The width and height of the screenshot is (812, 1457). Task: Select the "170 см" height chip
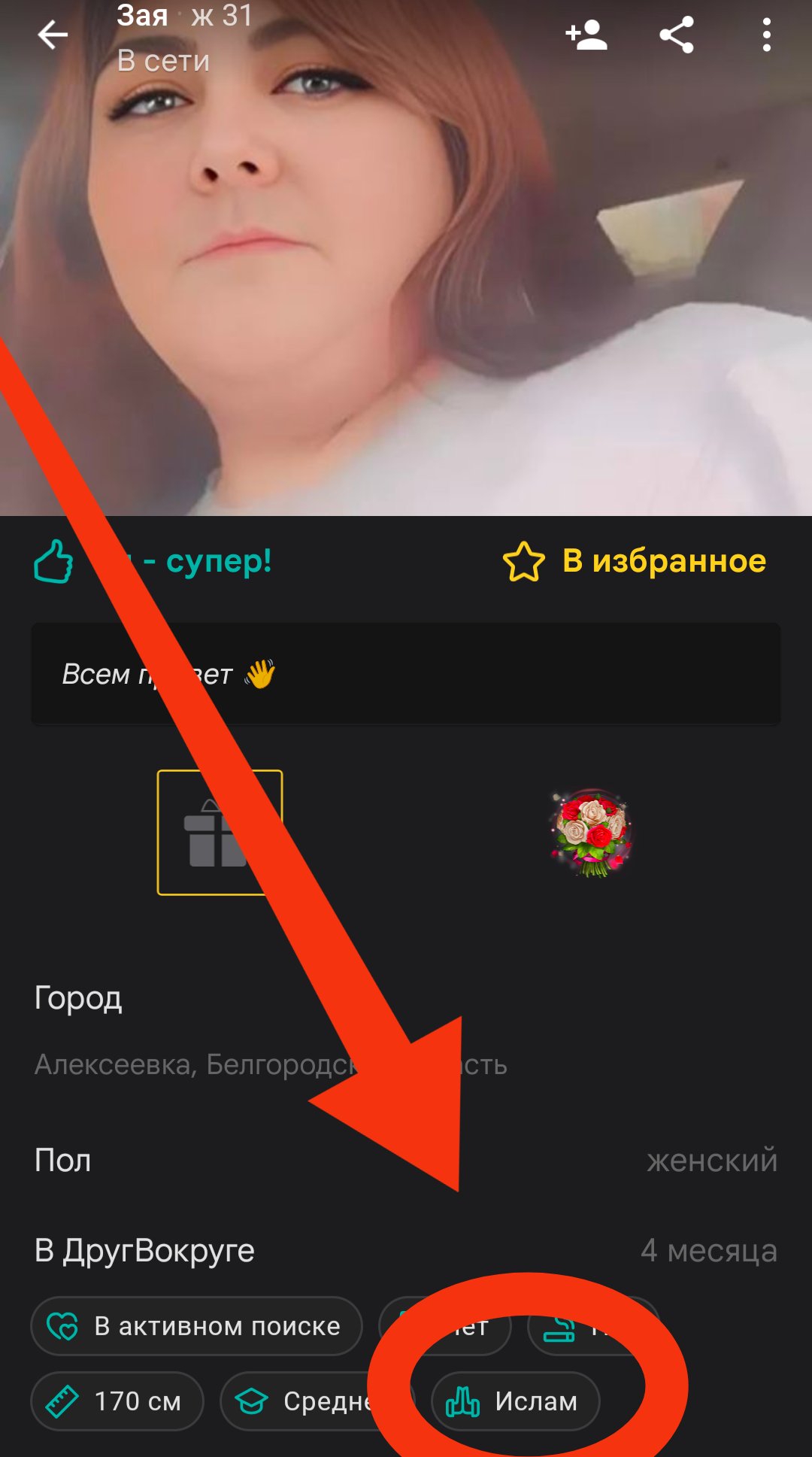(x=117, y=1401)
